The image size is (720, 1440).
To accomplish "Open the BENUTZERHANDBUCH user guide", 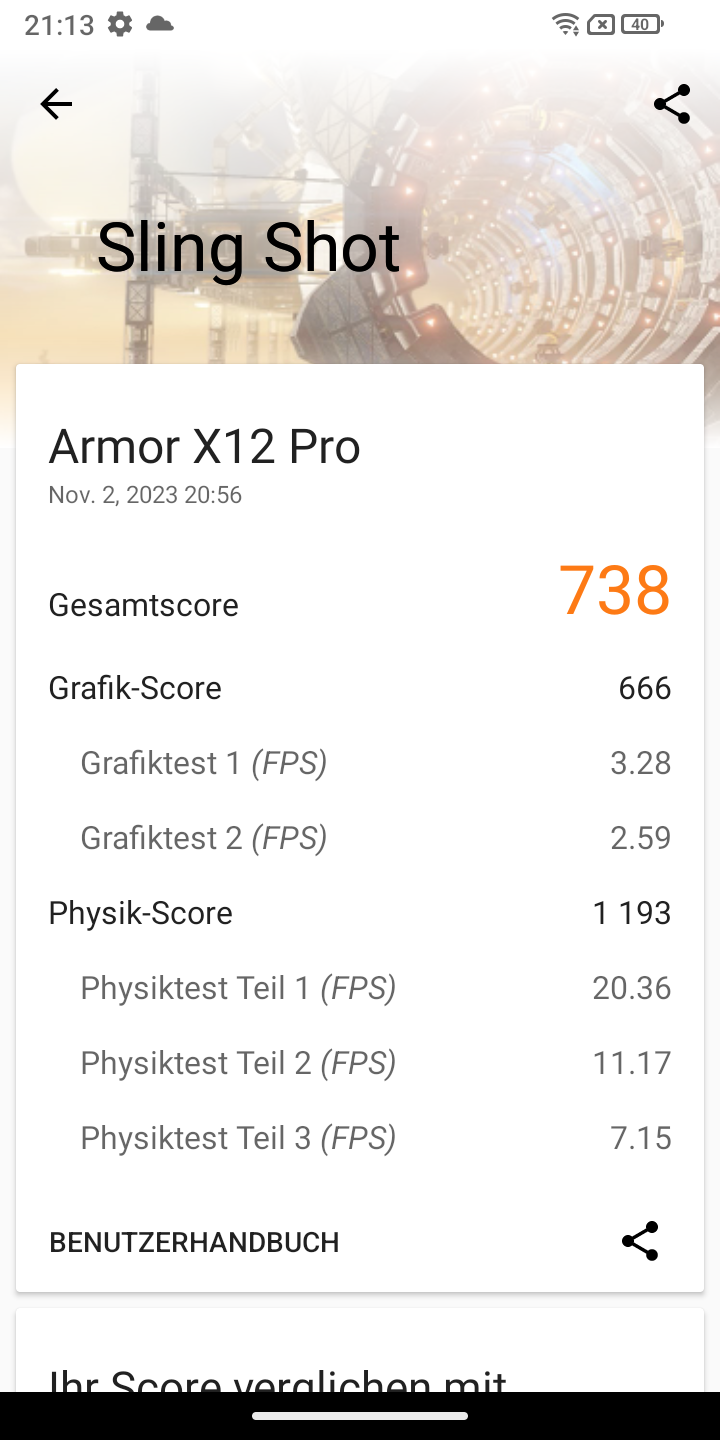I will click(x=194, y=1242).
